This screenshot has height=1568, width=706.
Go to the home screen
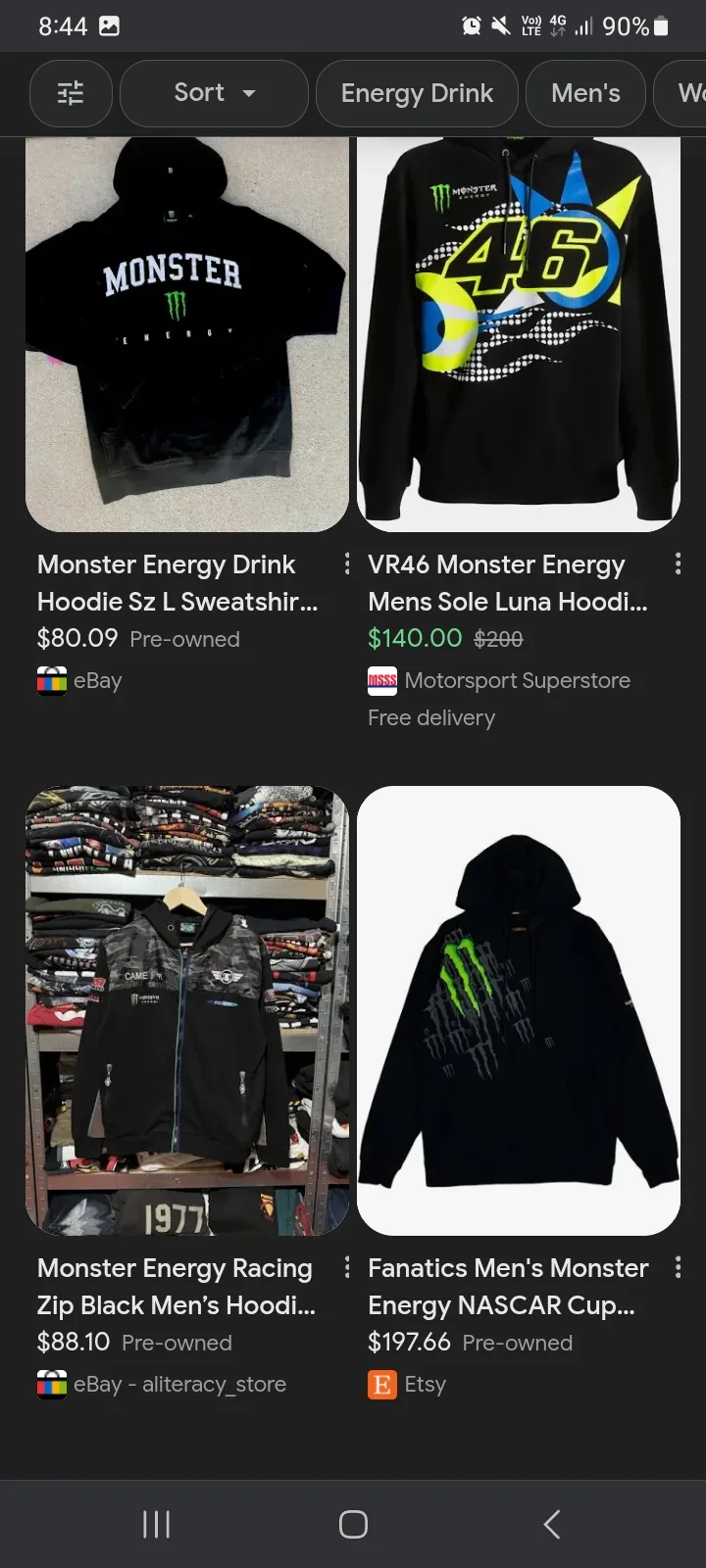(353, 1524)
